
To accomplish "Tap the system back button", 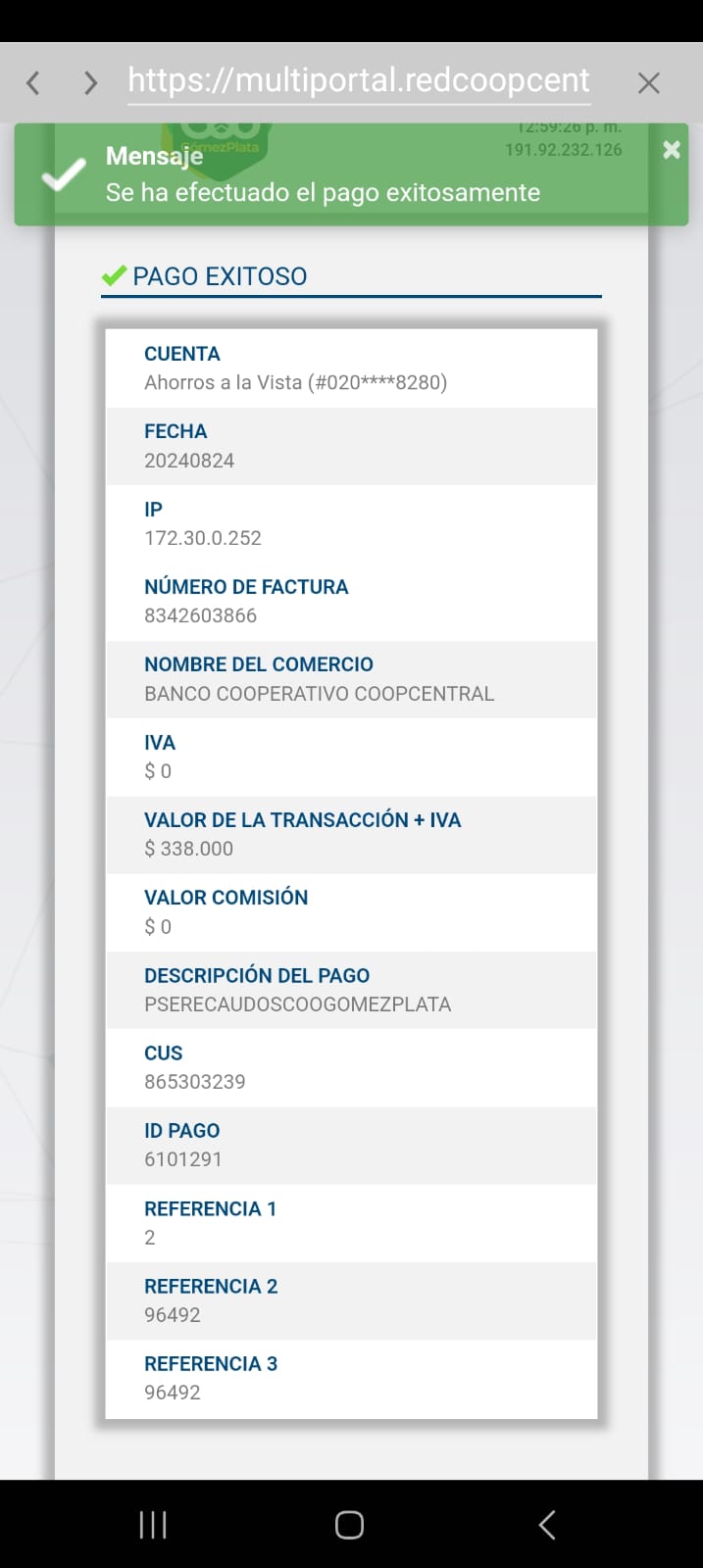I will (547, 1524).
